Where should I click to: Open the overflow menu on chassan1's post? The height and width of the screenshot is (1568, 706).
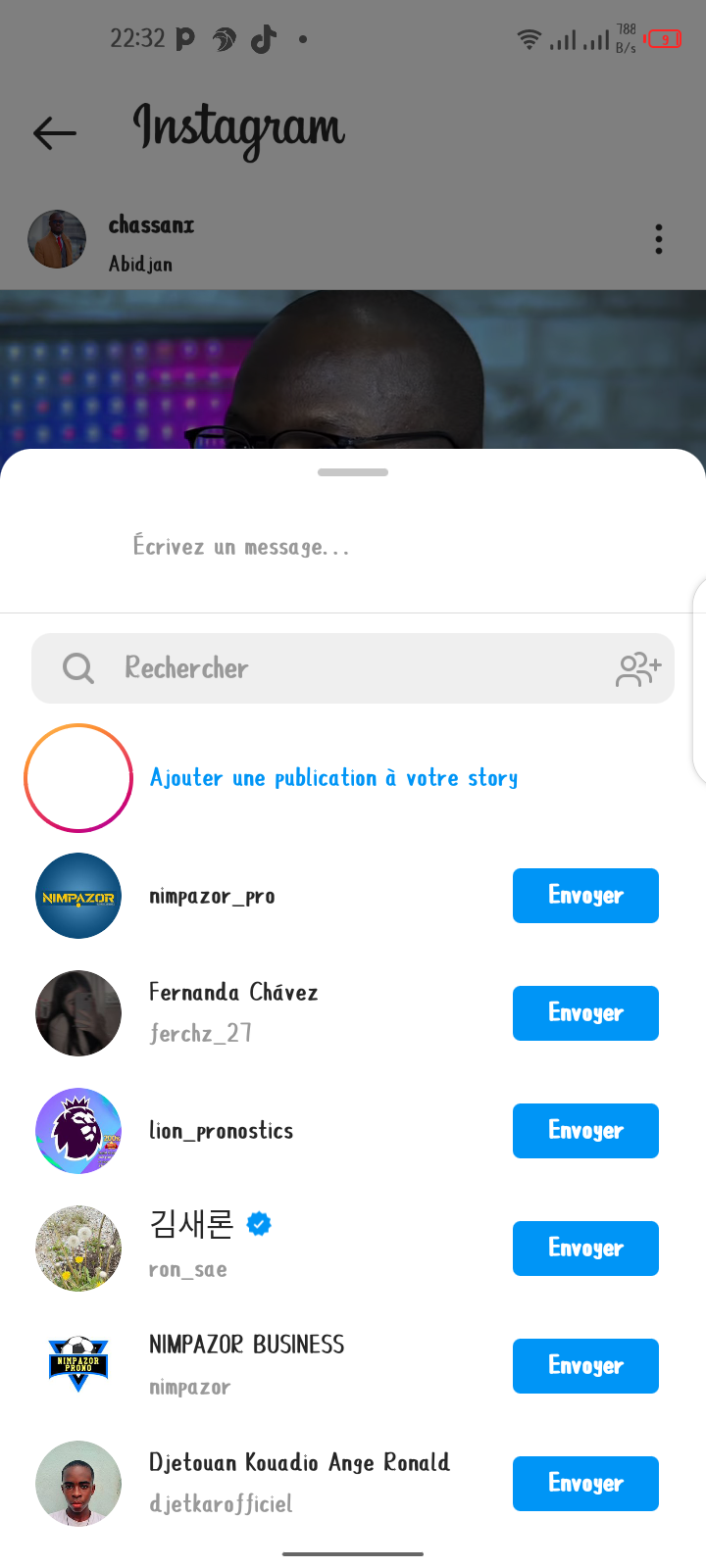coord(659,239)
